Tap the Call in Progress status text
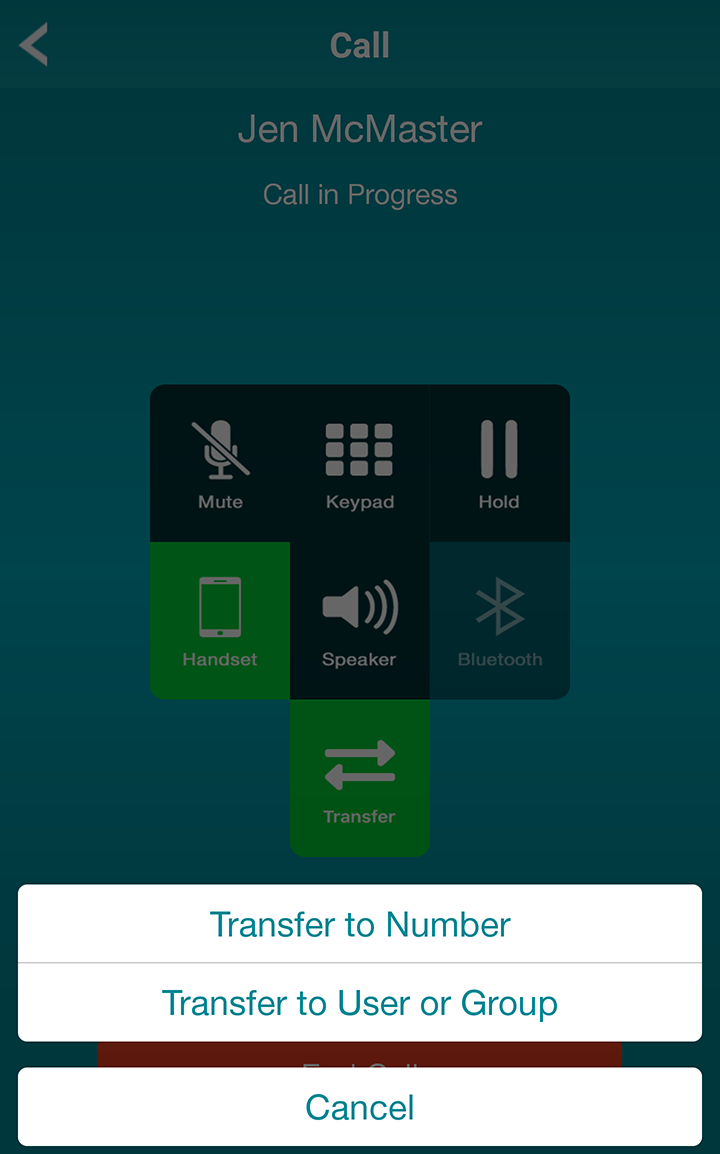This screenshot has width=720, height=1154. click(360, 194)
